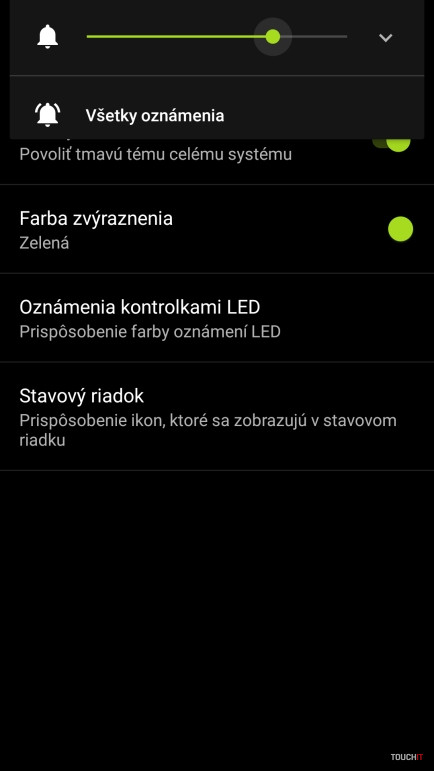
Task: Tap the volume slider track
Action: [217, 37]
